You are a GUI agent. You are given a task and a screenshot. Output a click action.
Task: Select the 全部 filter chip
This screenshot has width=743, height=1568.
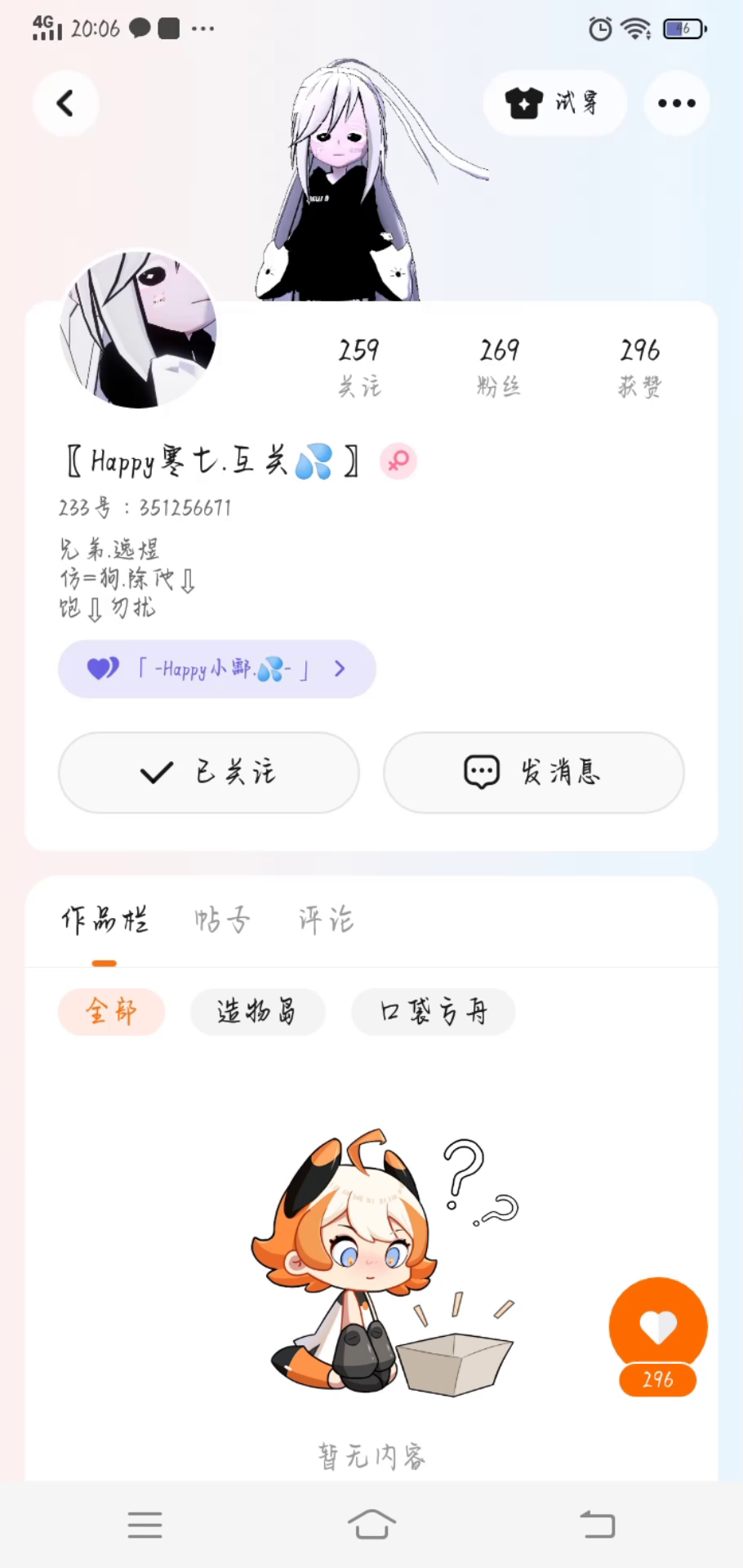(x=112, y=1013)
